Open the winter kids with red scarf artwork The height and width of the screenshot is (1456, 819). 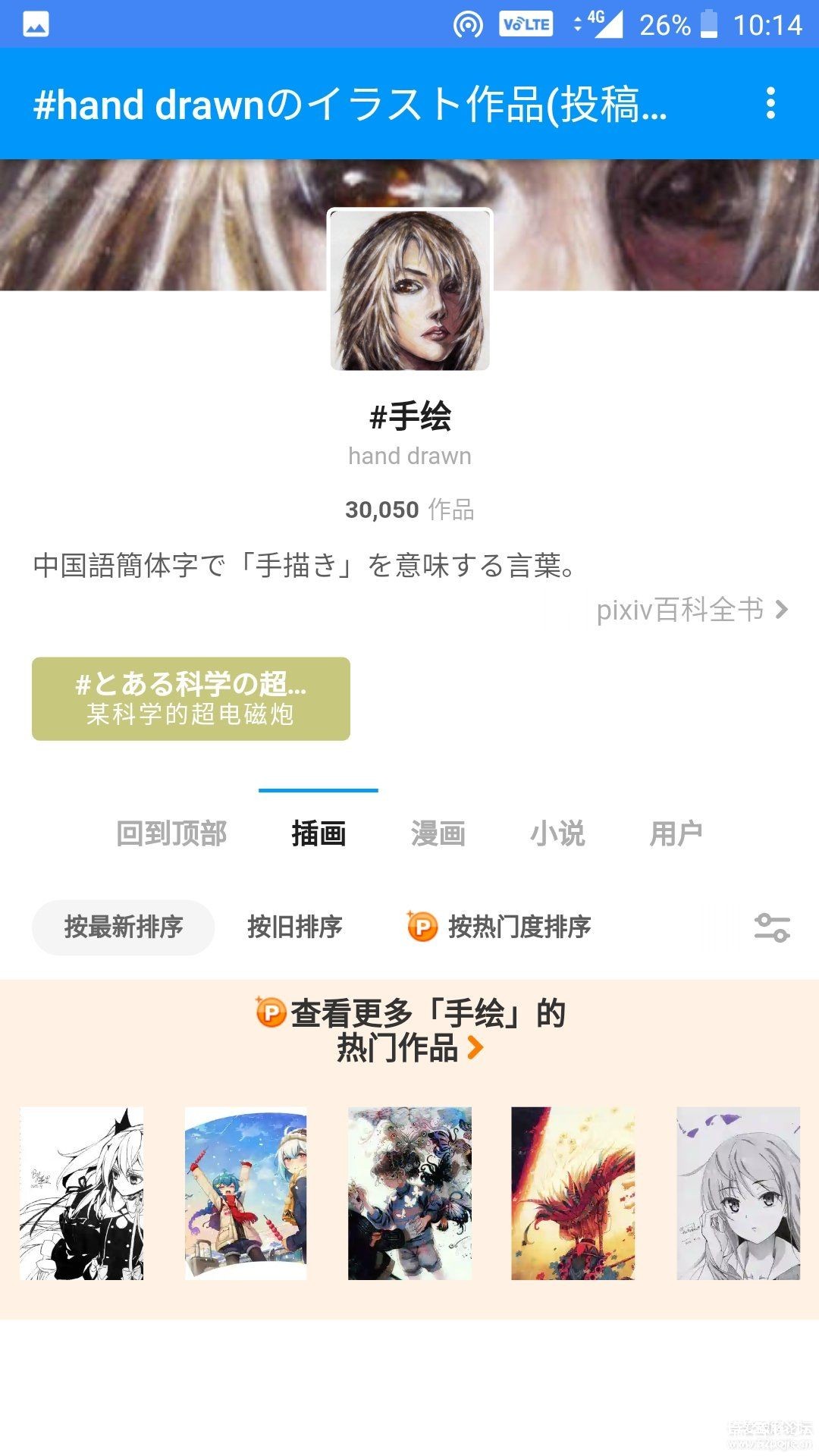coord(246,1193)
